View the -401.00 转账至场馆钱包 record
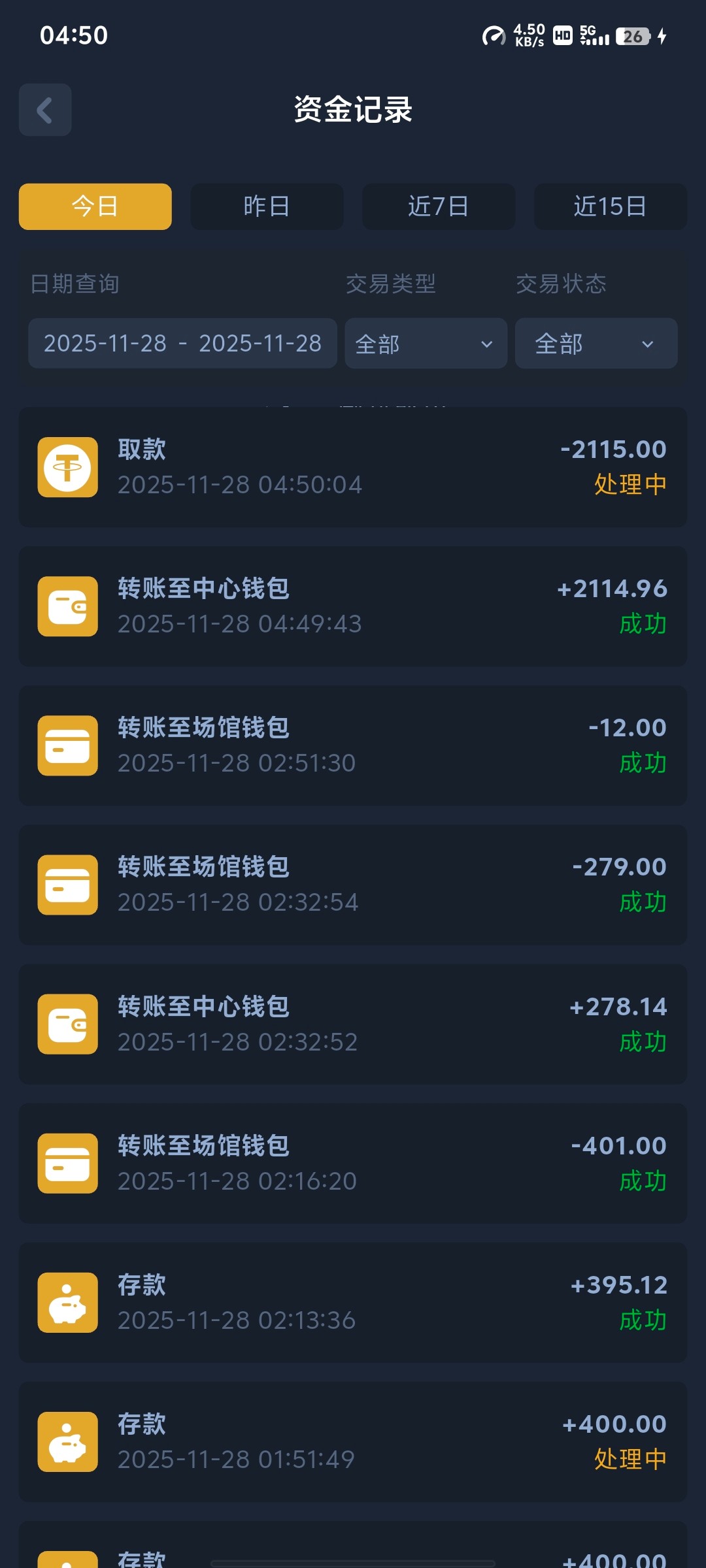The height and width of the screenshot is (1568, 706). click(353, 1164)
